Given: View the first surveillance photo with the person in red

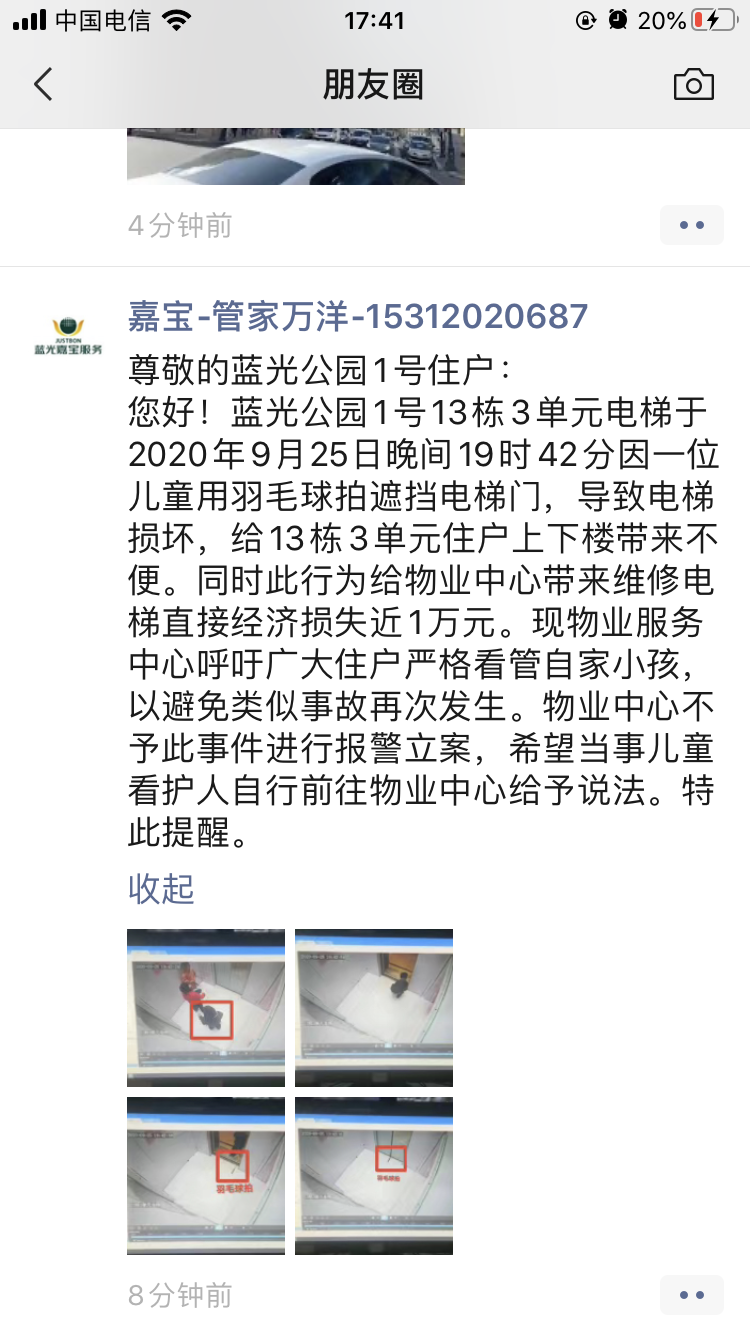Looking at the screenshot, I should click(x=206, y=1008).
